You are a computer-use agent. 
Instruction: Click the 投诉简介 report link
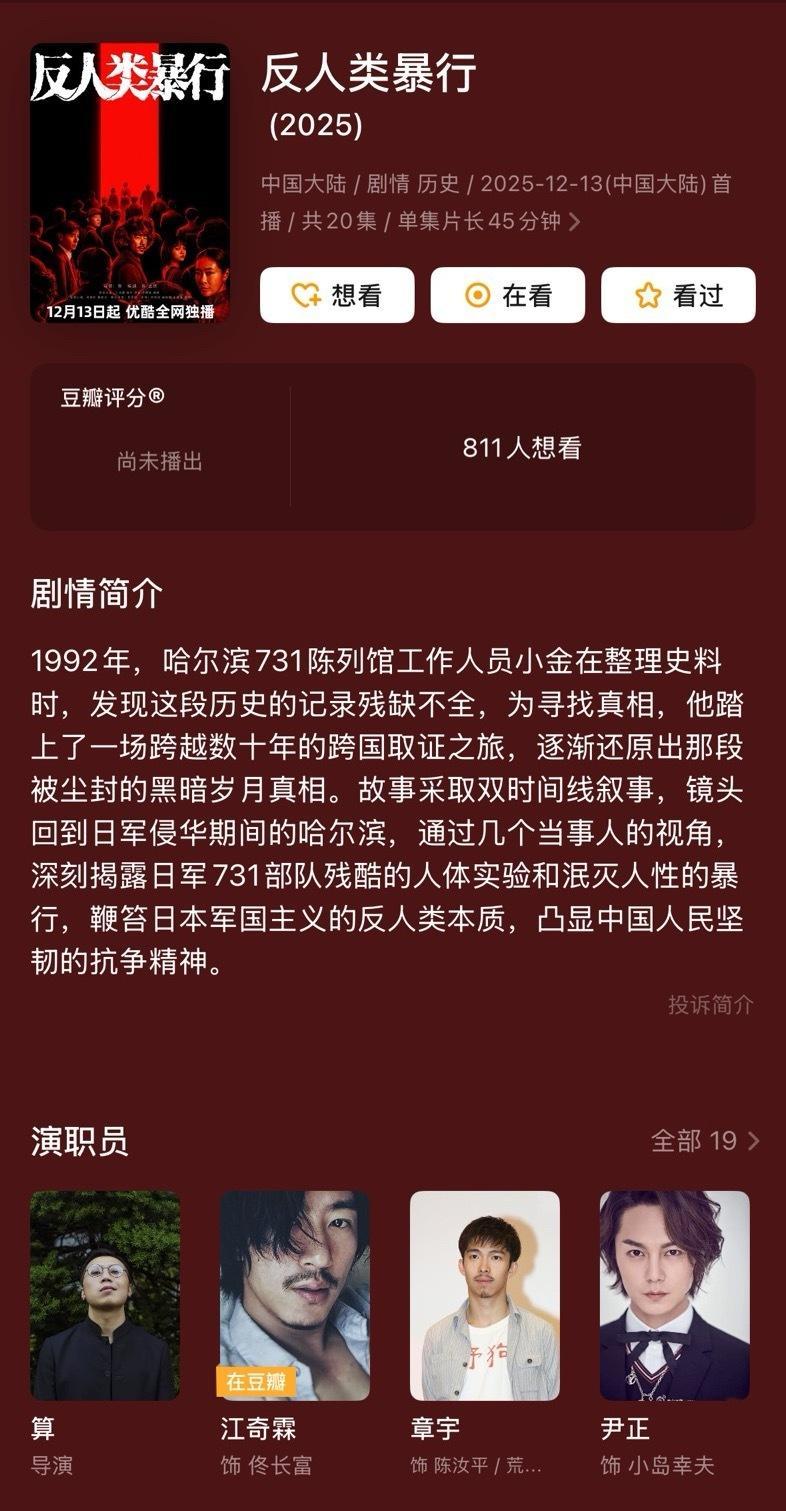coord(712,1004)
